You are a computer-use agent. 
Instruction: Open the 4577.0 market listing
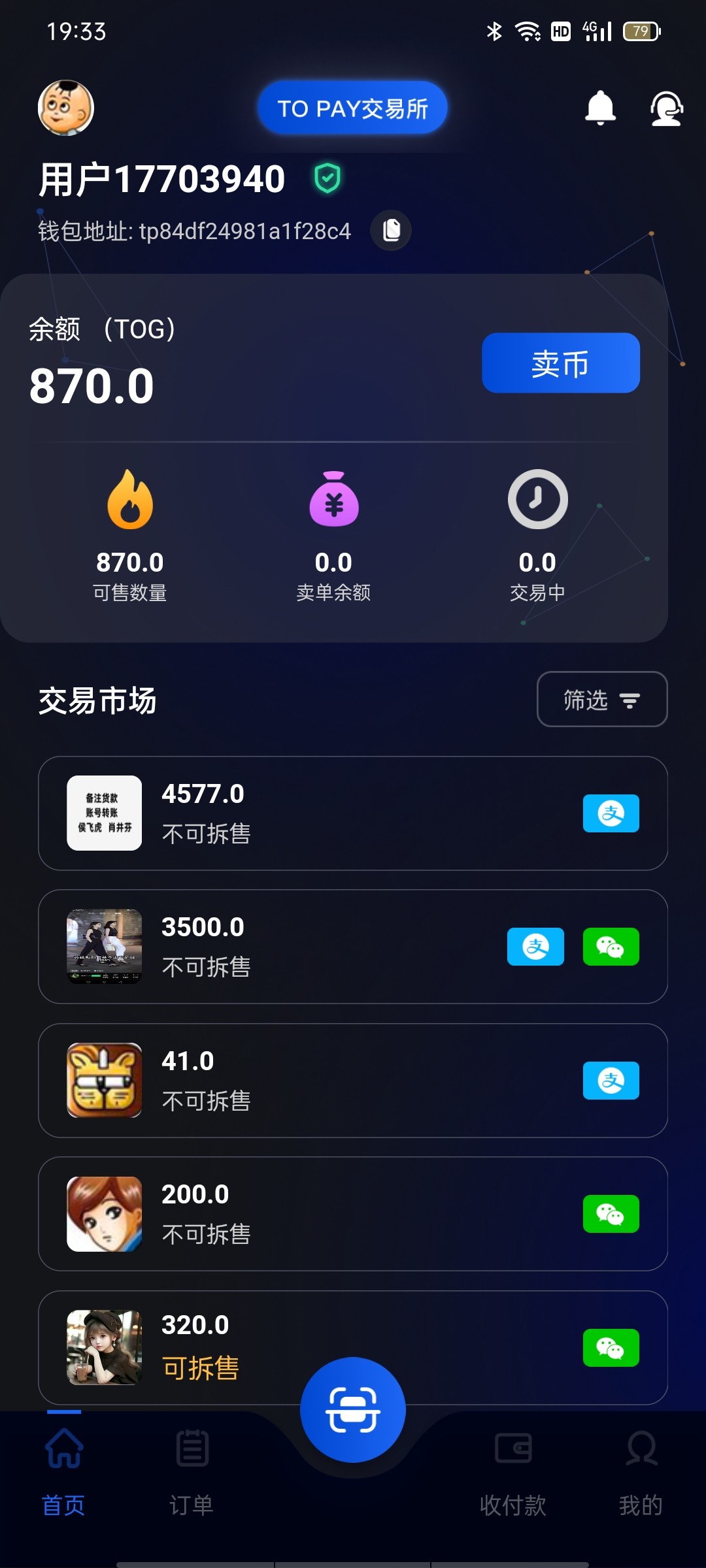coord(353,813)
